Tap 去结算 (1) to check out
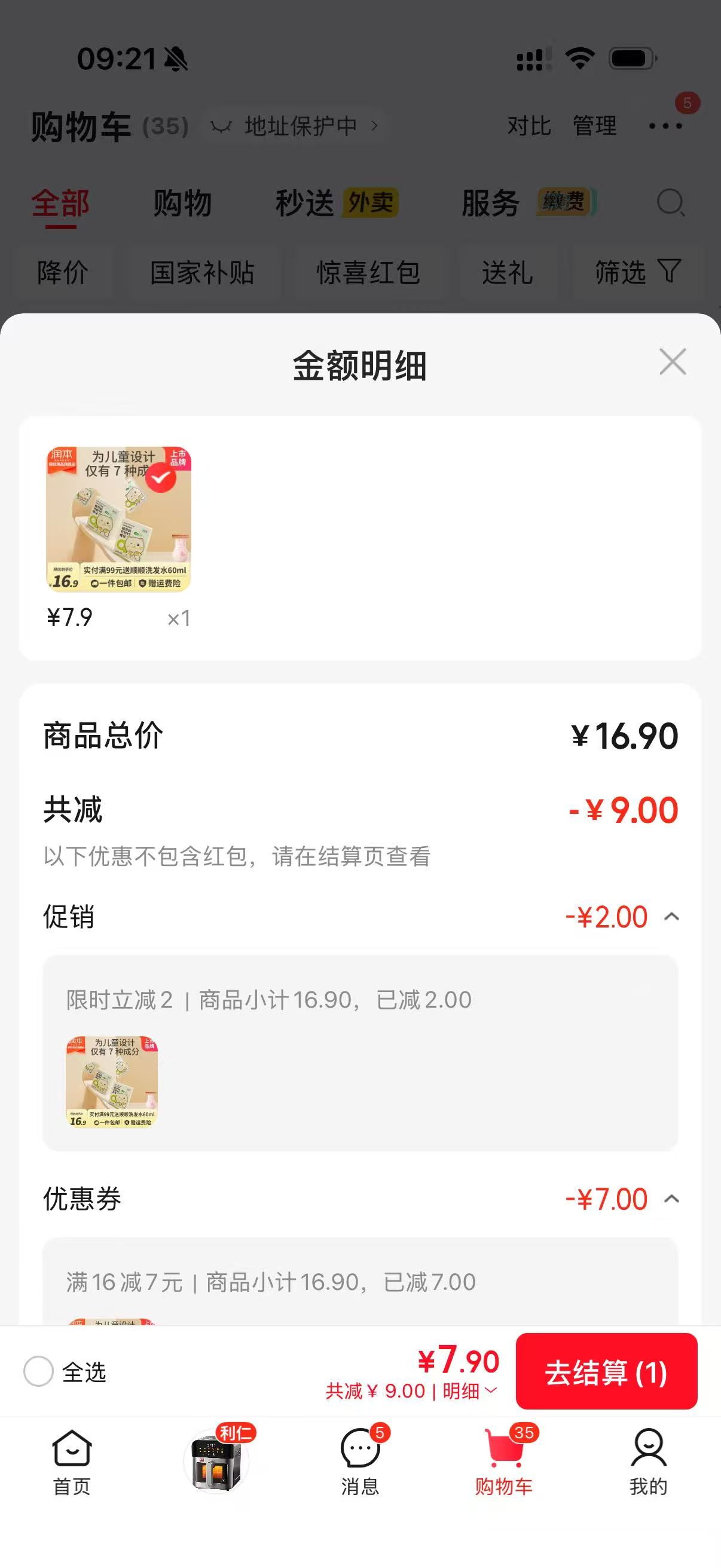Image resolution: width=721 pixels, height=1568 pixels. (x=606, y=1372)
